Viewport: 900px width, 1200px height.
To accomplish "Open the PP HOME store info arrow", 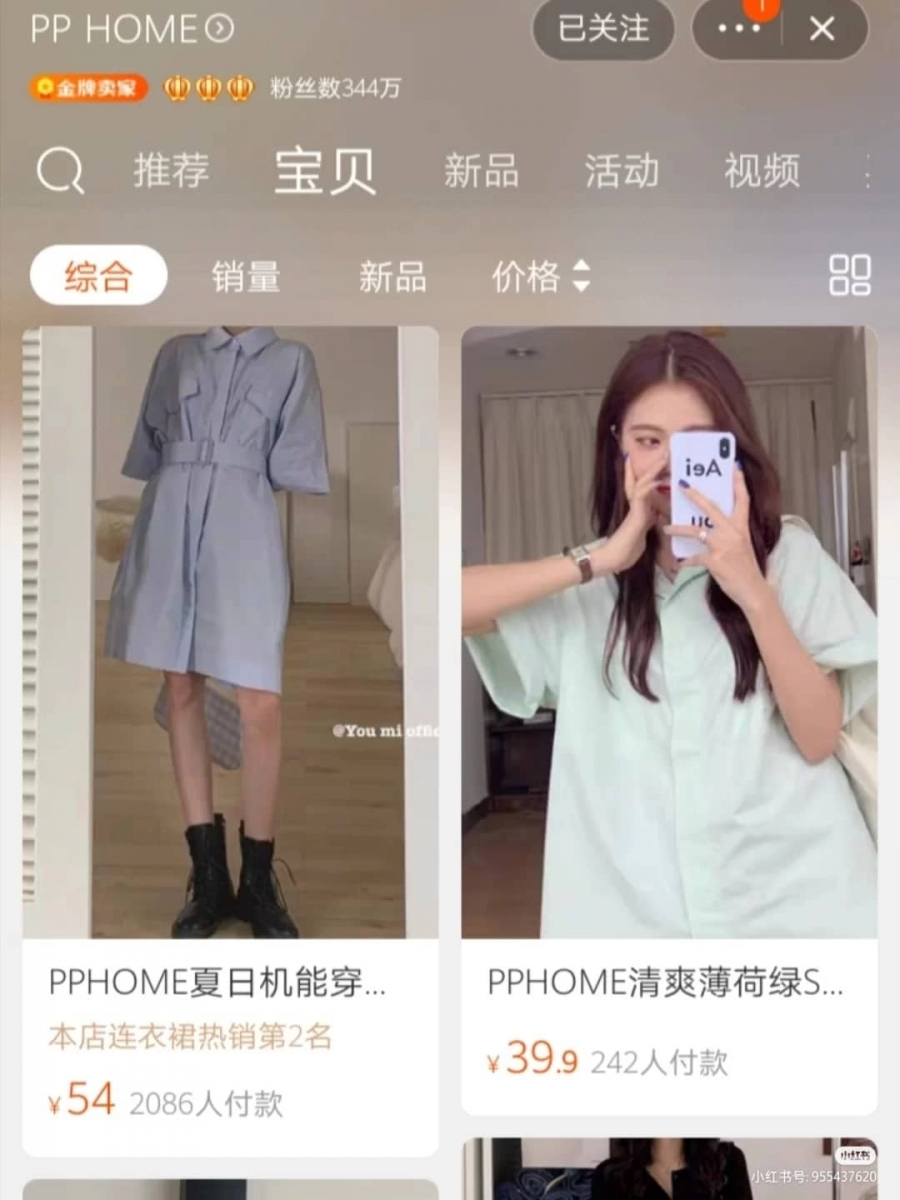I will coord(220,29).
